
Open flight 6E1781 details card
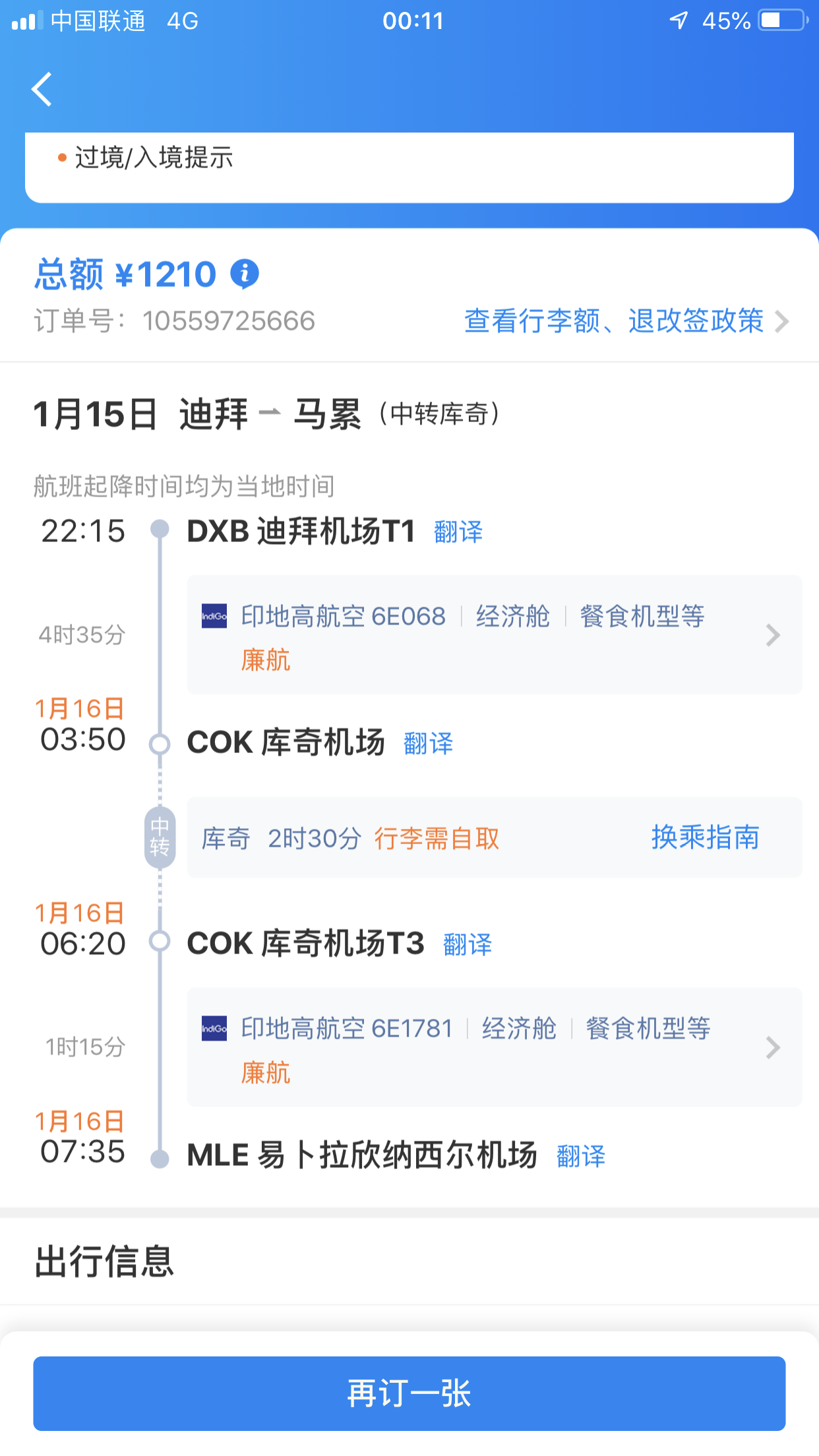click(495, 1047)
